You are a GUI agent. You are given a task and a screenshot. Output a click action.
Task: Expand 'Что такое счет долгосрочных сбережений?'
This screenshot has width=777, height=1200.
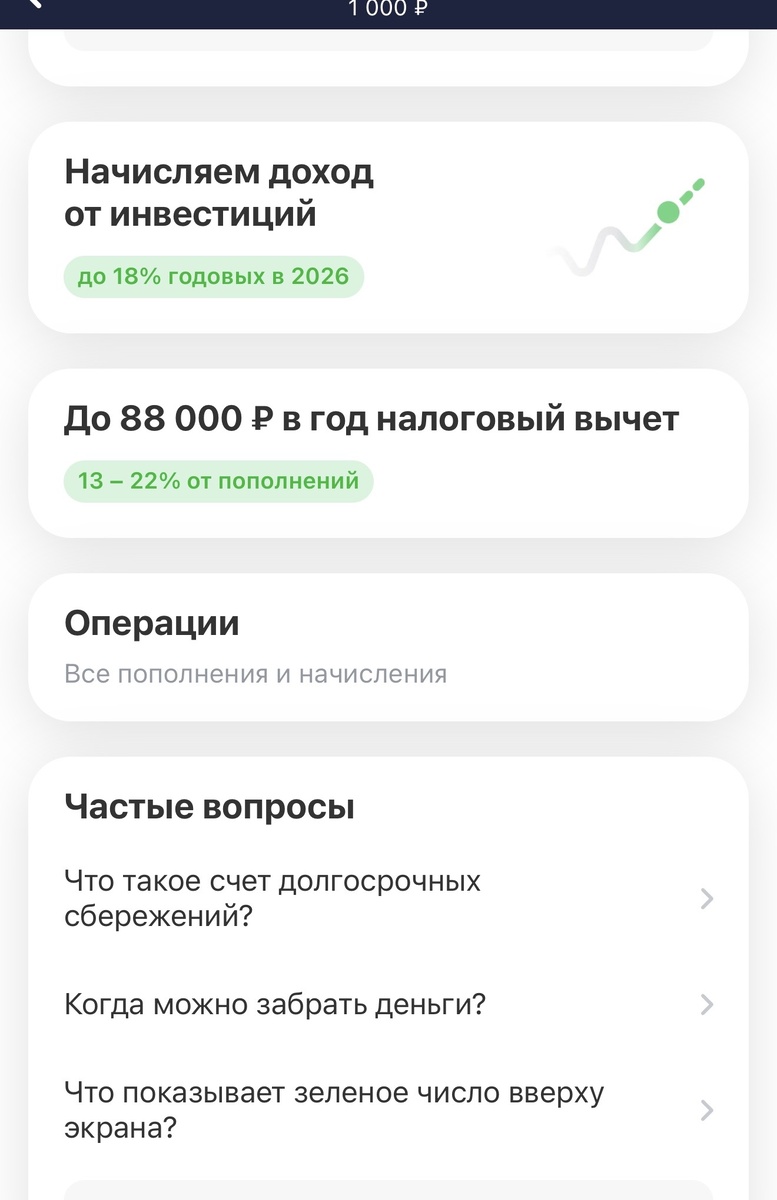pos(271,897)
